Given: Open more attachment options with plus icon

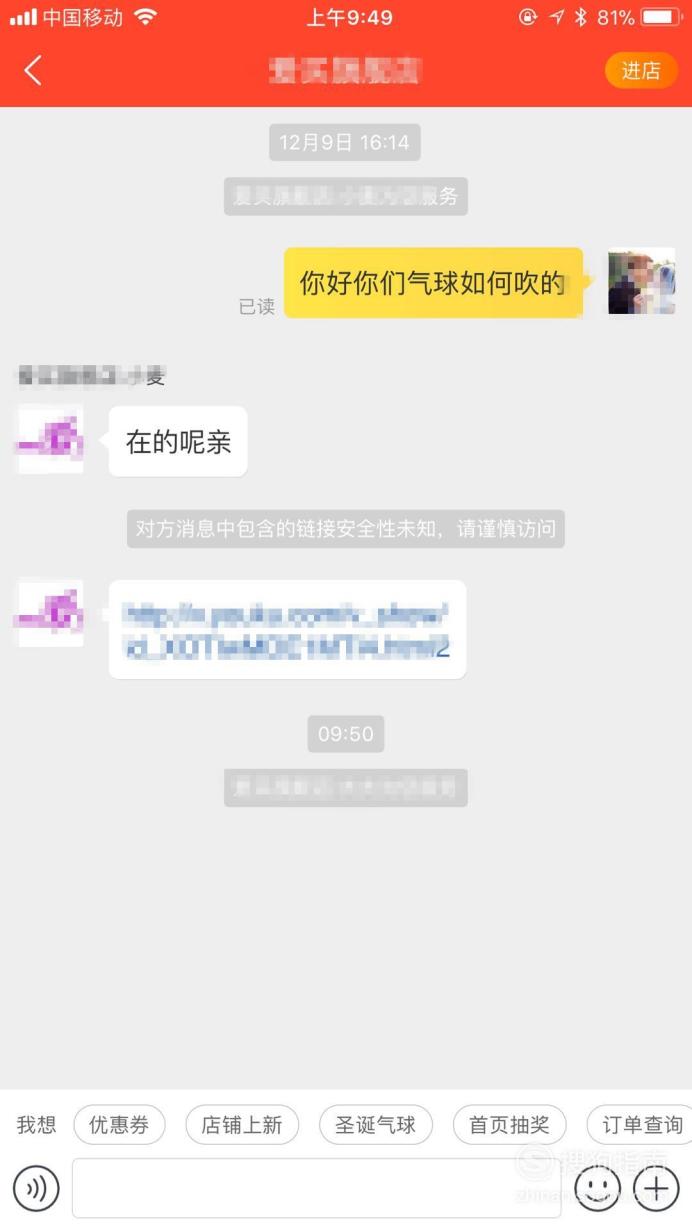Looking at the screenshot, I should [656, 1188].
